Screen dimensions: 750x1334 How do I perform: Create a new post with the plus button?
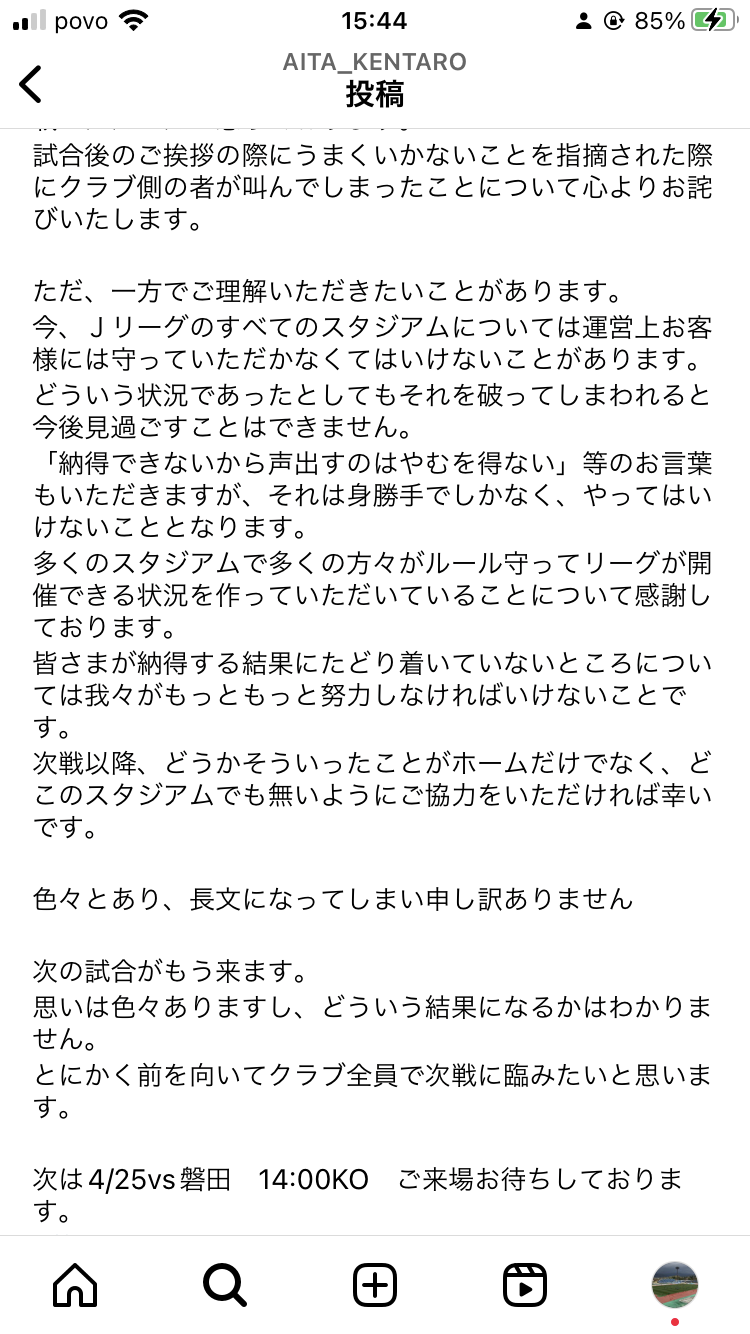tap(375, 1285)
